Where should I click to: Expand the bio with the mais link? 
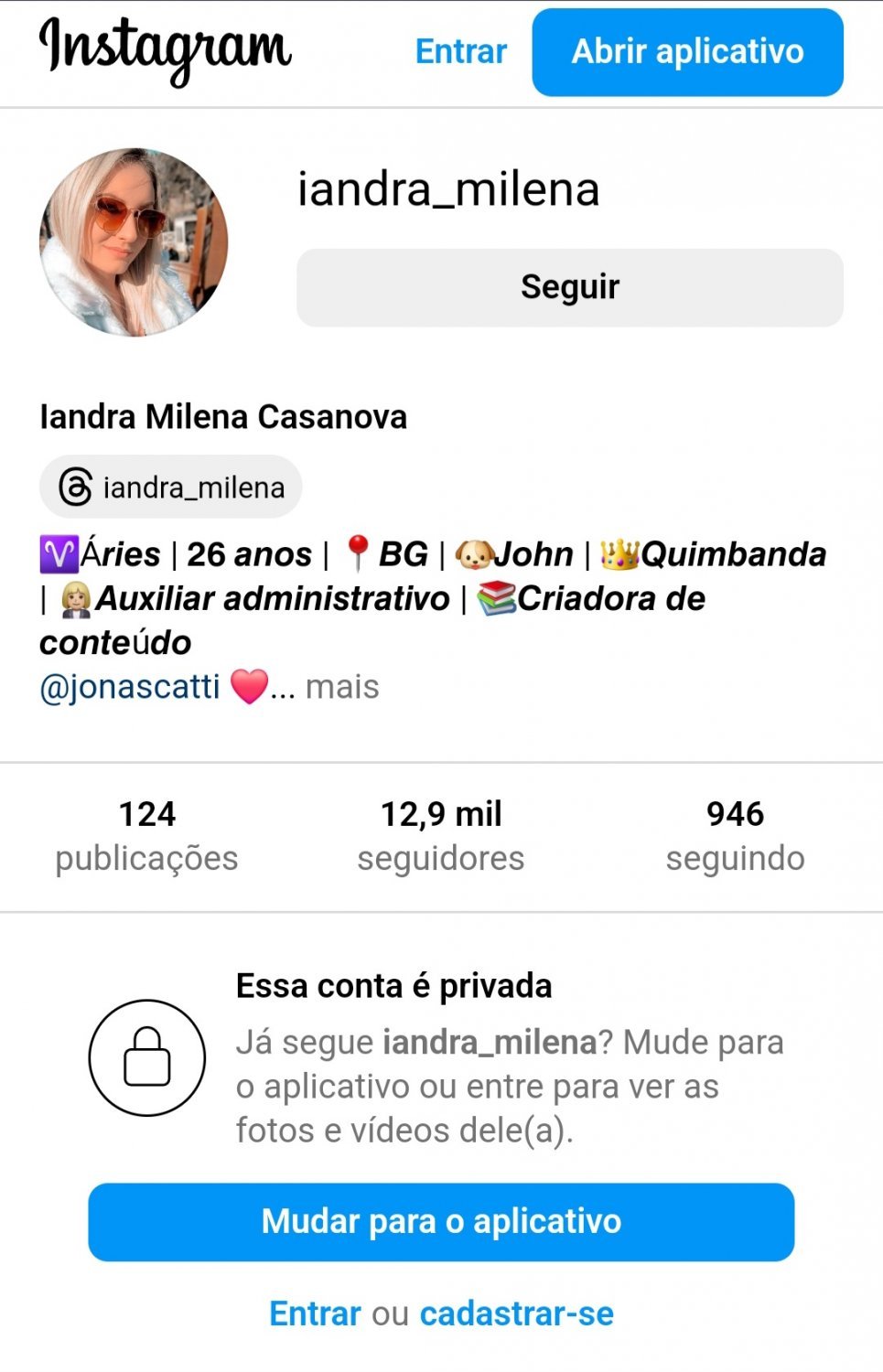[x=342, y=687]
